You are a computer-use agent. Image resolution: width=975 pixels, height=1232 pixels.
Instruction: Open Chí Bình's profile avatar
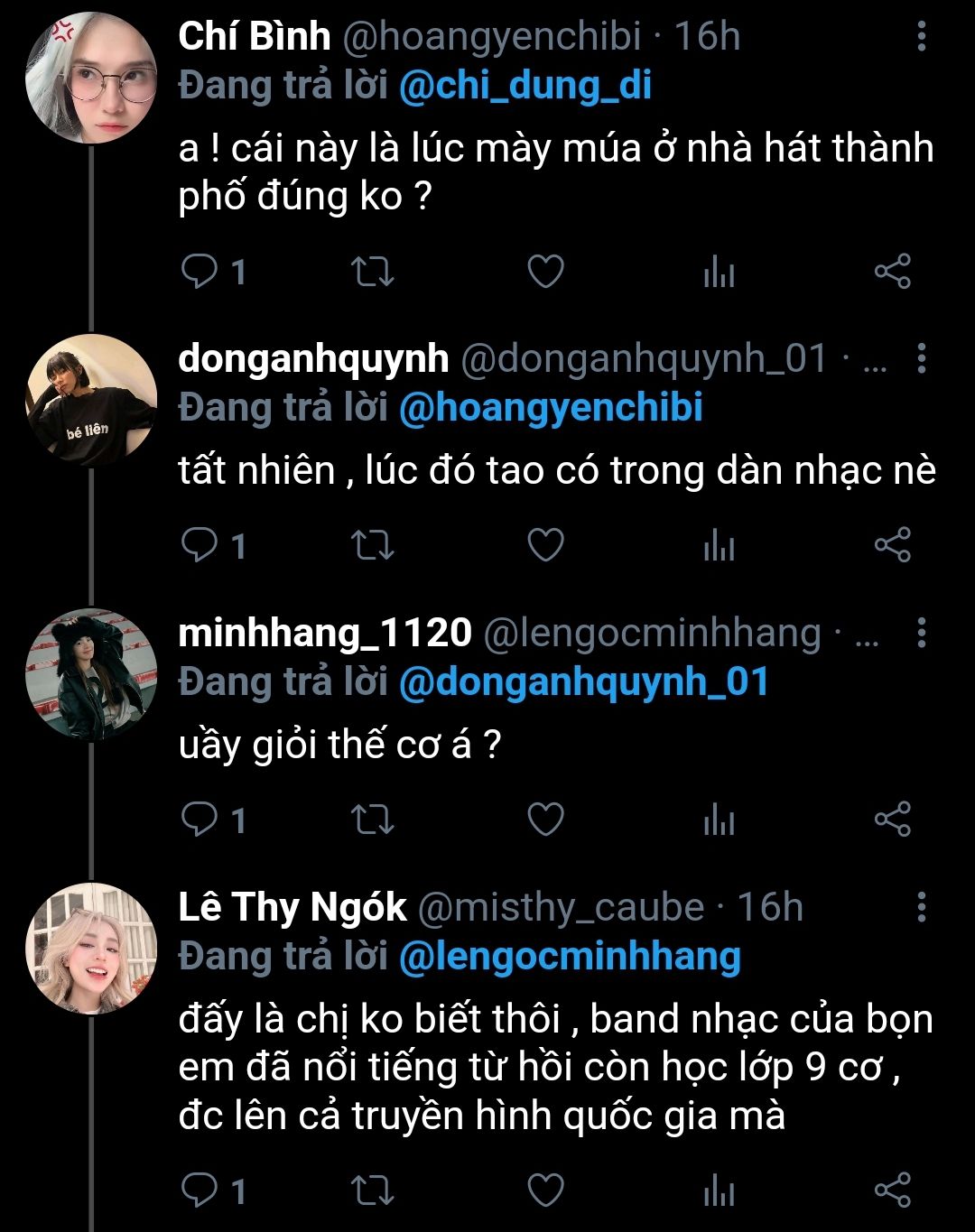91,79
